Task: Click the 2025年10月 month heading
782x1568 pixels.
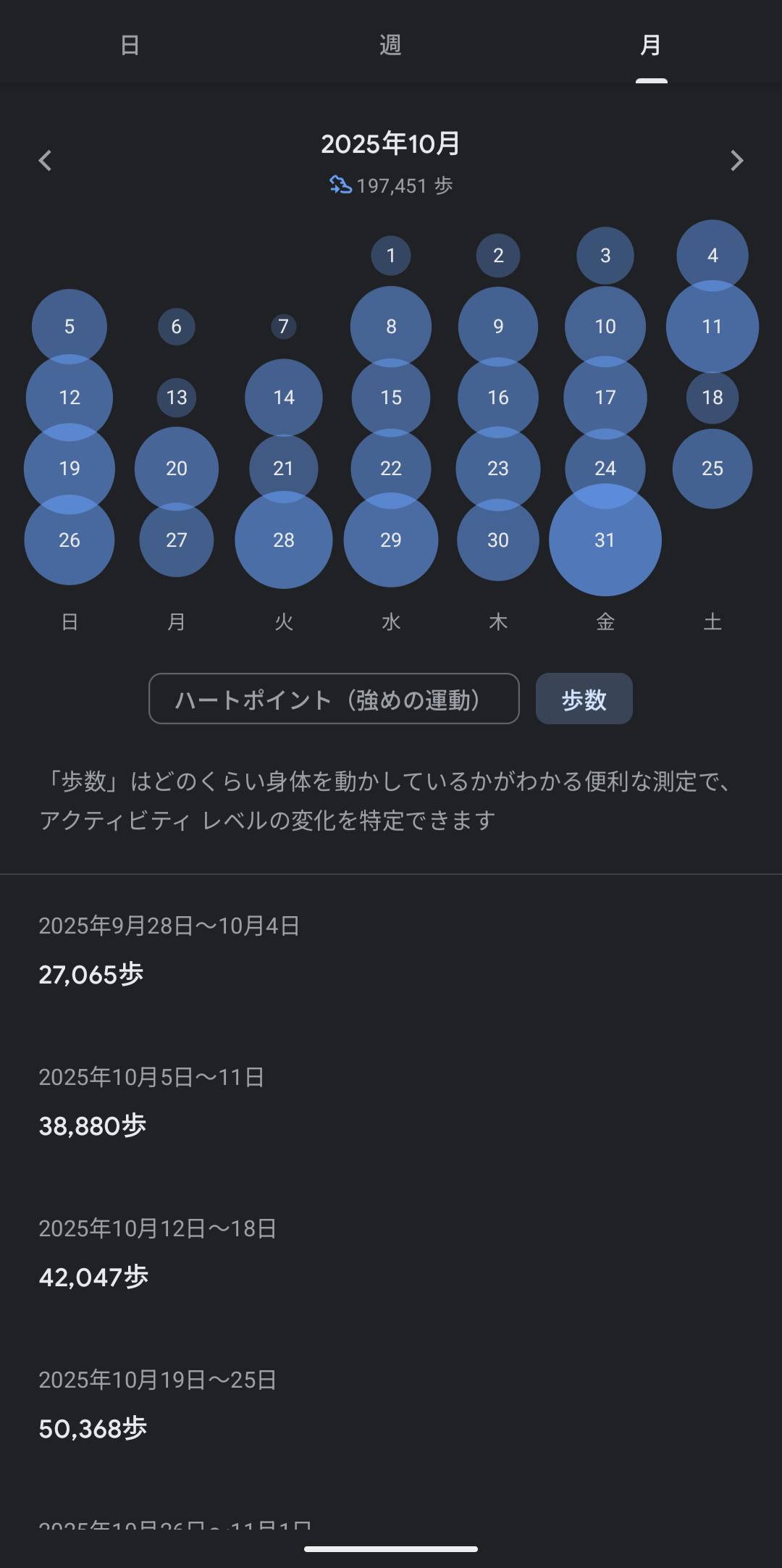Action: coord(390,143)
